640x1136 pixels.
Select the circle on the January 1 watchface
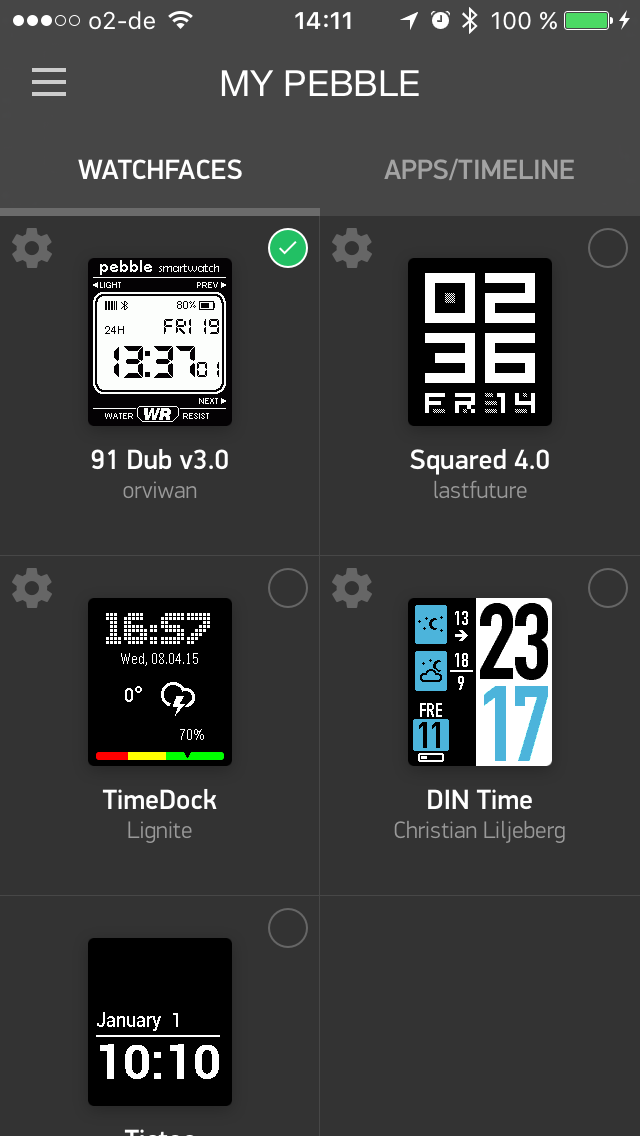(288, 928)
